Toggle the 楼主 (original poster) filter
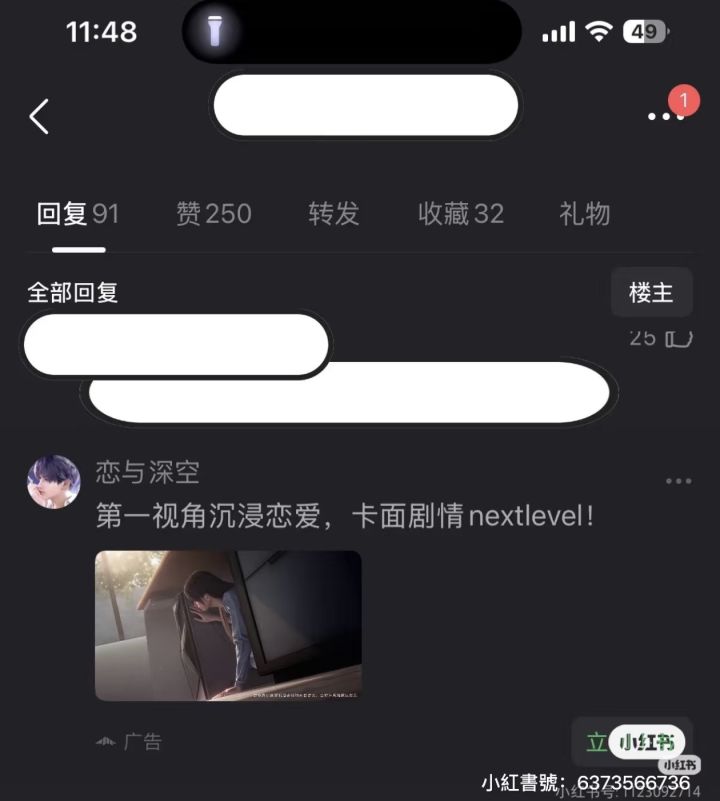This screenshot has height=801, width=720. pos(652,292)
